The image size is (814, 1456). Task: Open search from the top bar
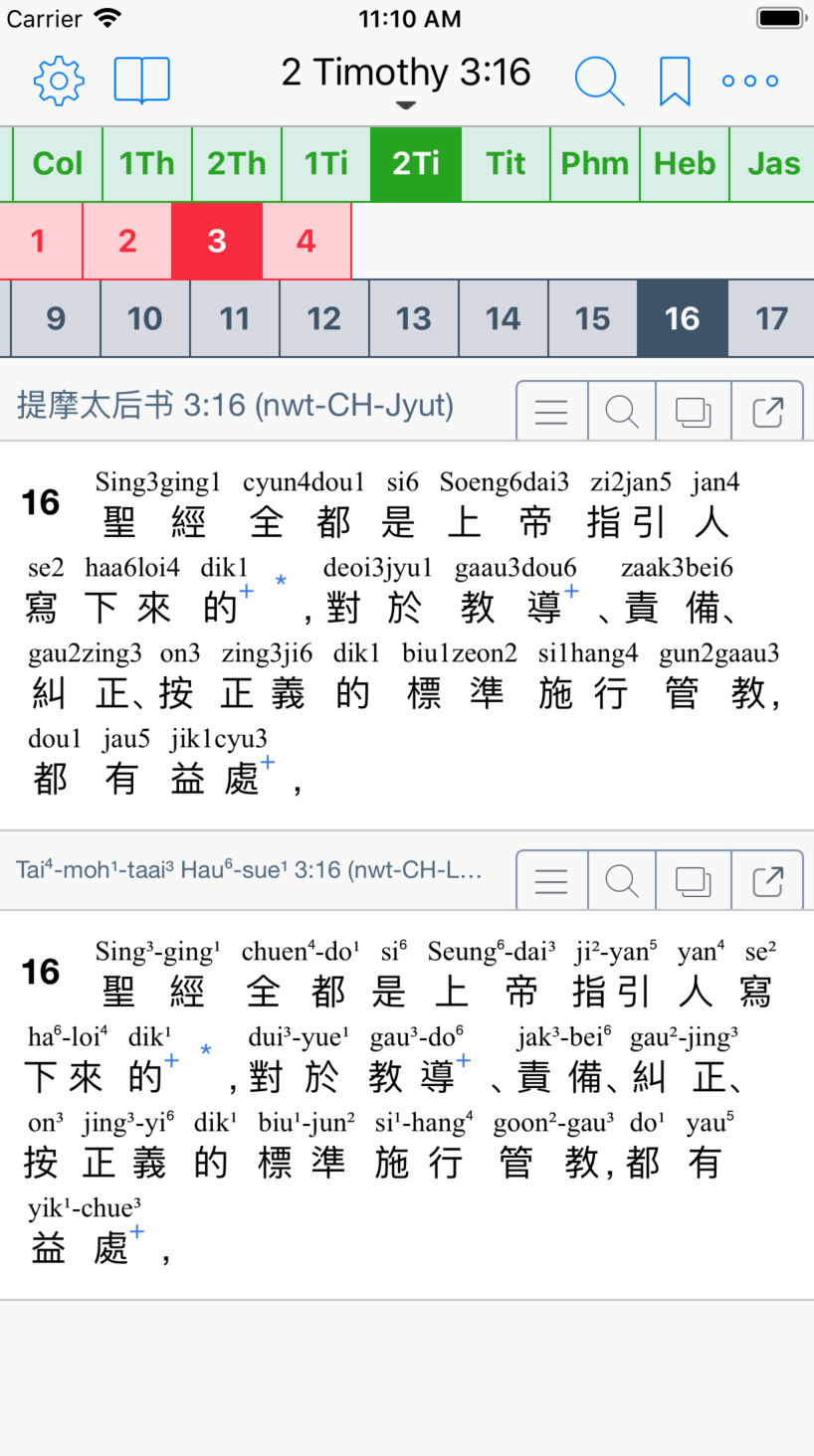599,81
